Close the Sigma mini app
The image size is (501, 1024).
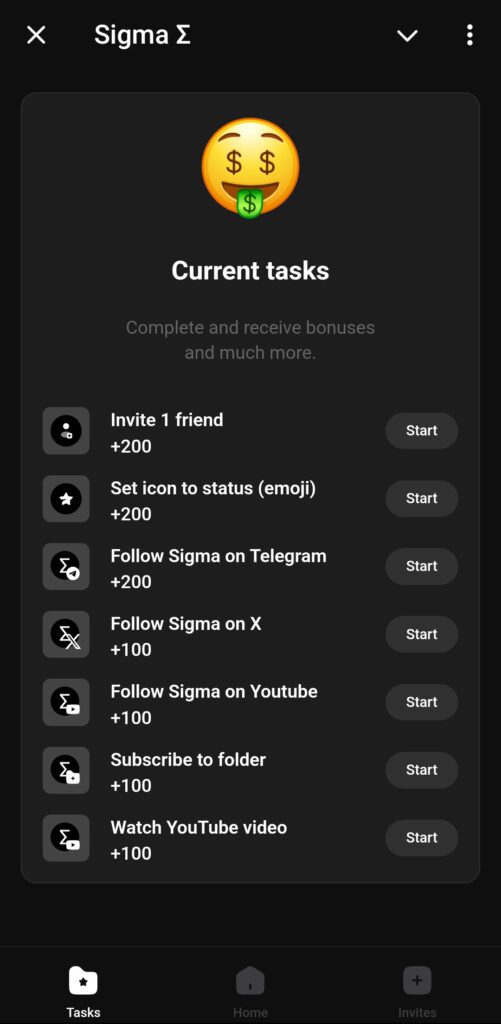pos(36,35)
